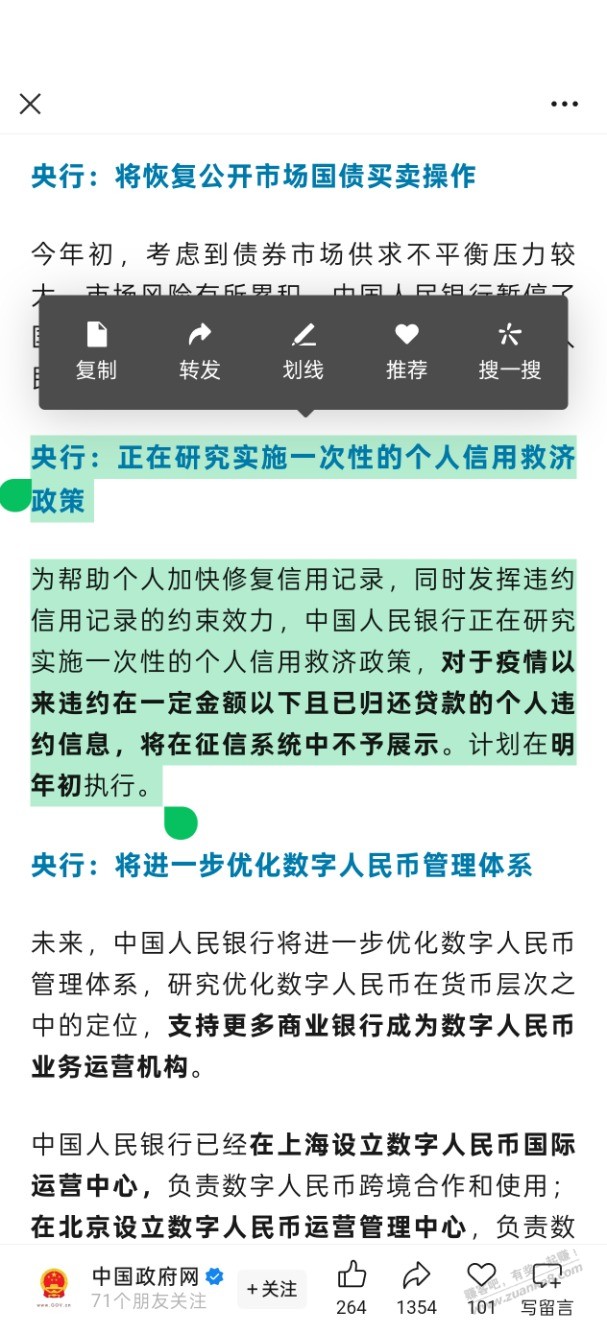Follow 中国政府网 with the 关注 button
This screenshot has height=1334, width=607.
click(x=272, y=1289)
